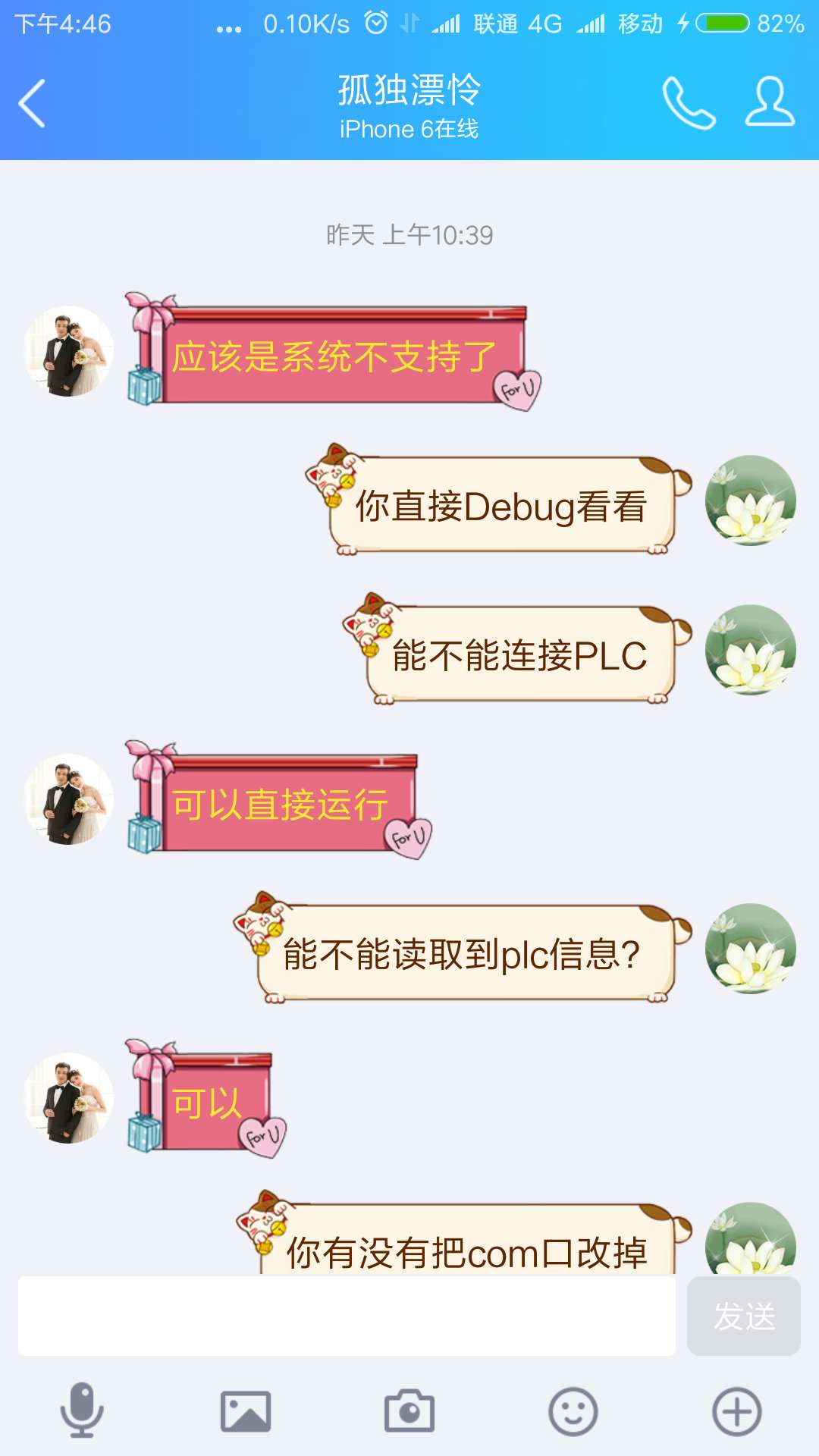Expand more options with the plus icon
The height and width of the screenshot is (1456, 819).
click(736, 1411)
